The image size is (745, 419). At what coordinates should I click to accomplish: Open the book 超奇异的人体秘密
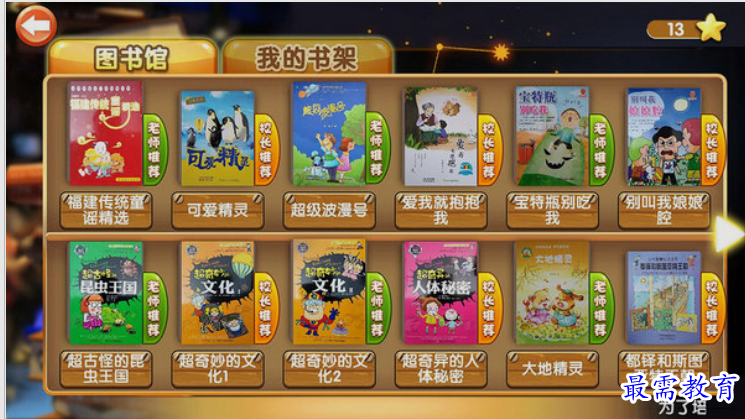coord(441,294)
